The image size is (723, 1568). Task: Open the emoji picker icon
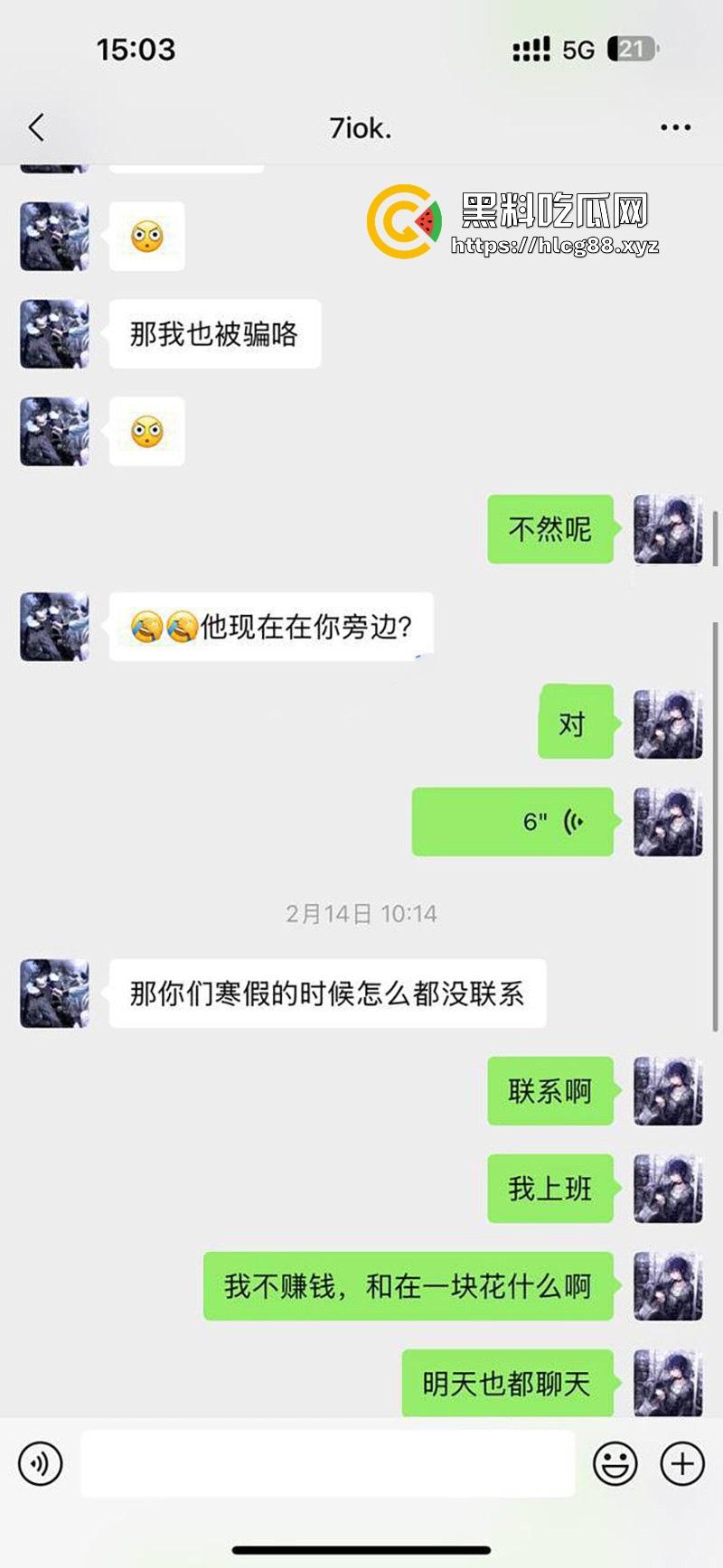(615, 1464)
